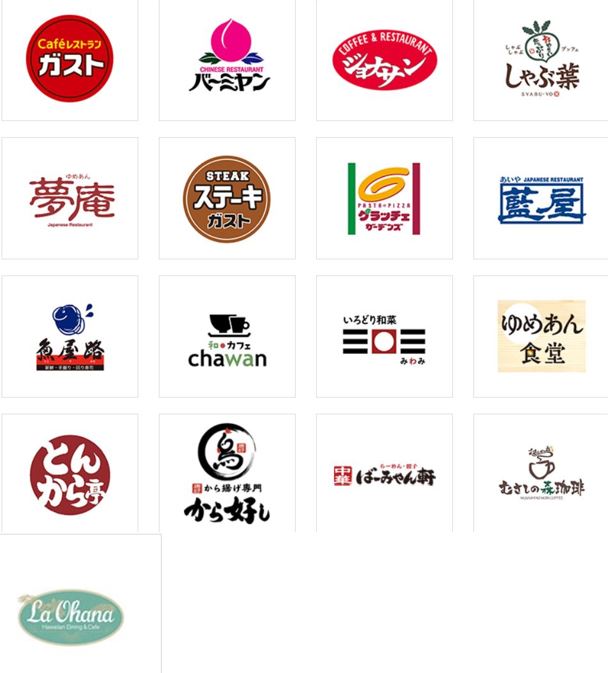Select the ステーキガスト tile
Screen dimensions: 608x673
pos(227,198)
